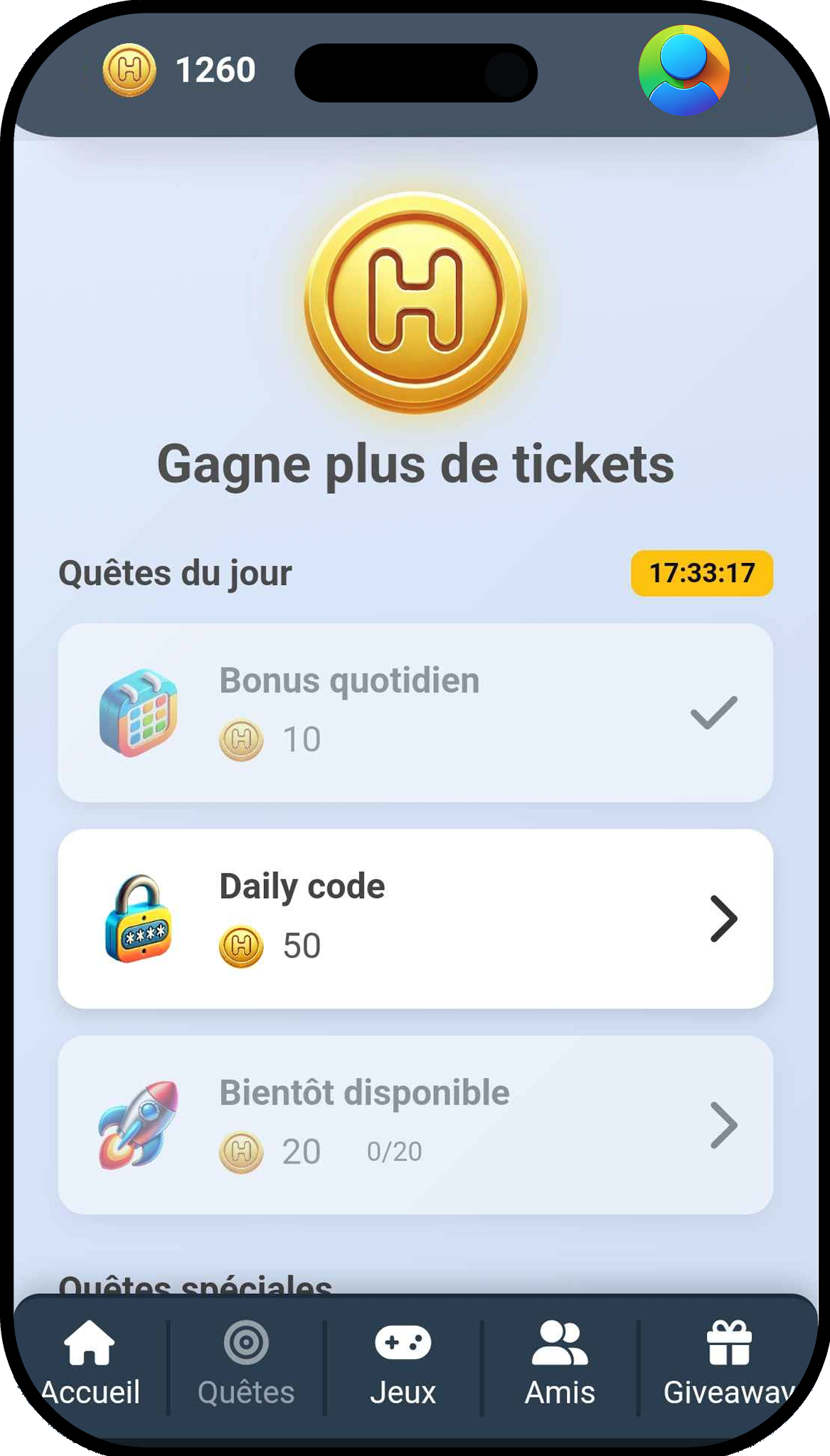The width and height of the screenshot is (830, 1456).
Task: Tap the 1260 ticket balance
Action: point(180,70)
